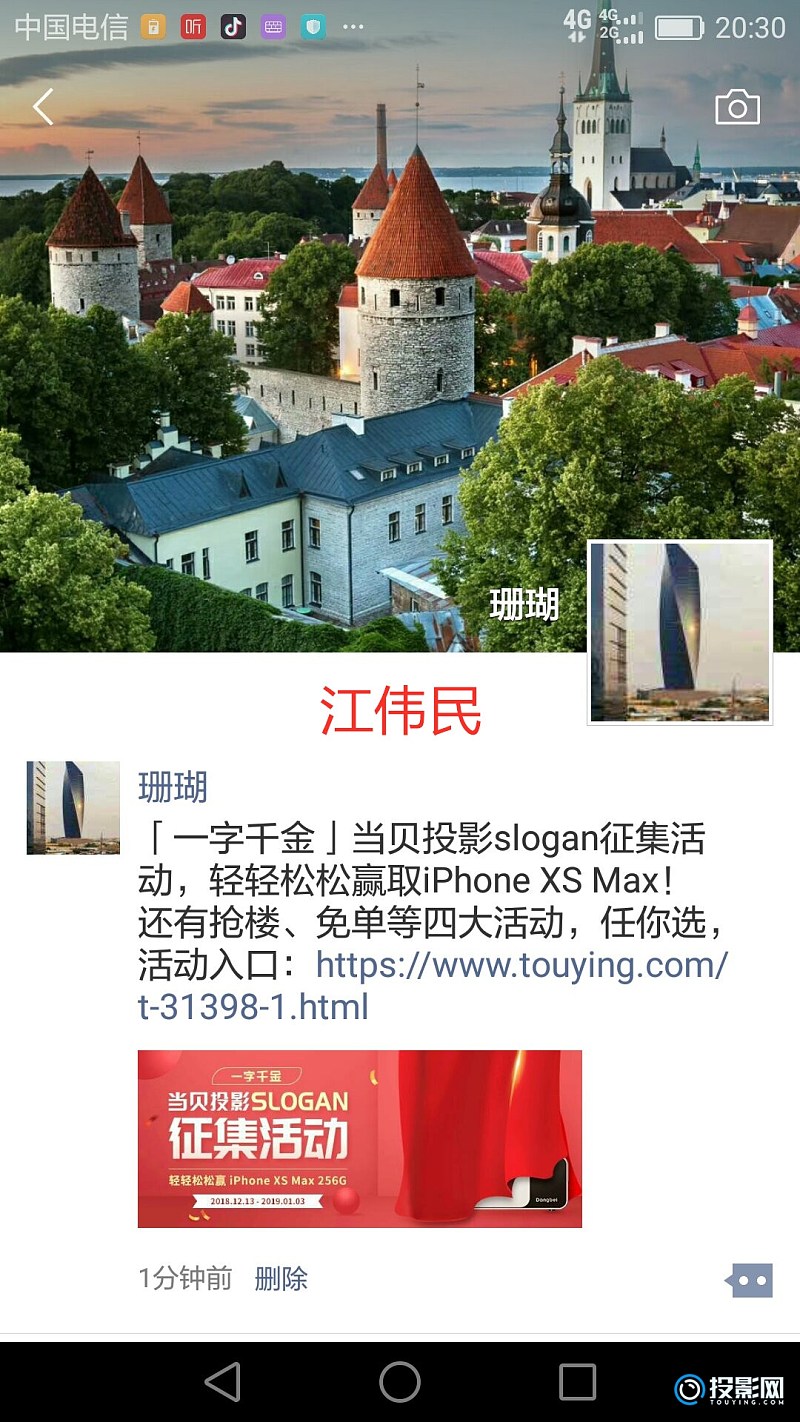Delete the post using 删除
The width and height of the screenshot is (800, 1422).
pyautogui.click(x=281, y=1278)
